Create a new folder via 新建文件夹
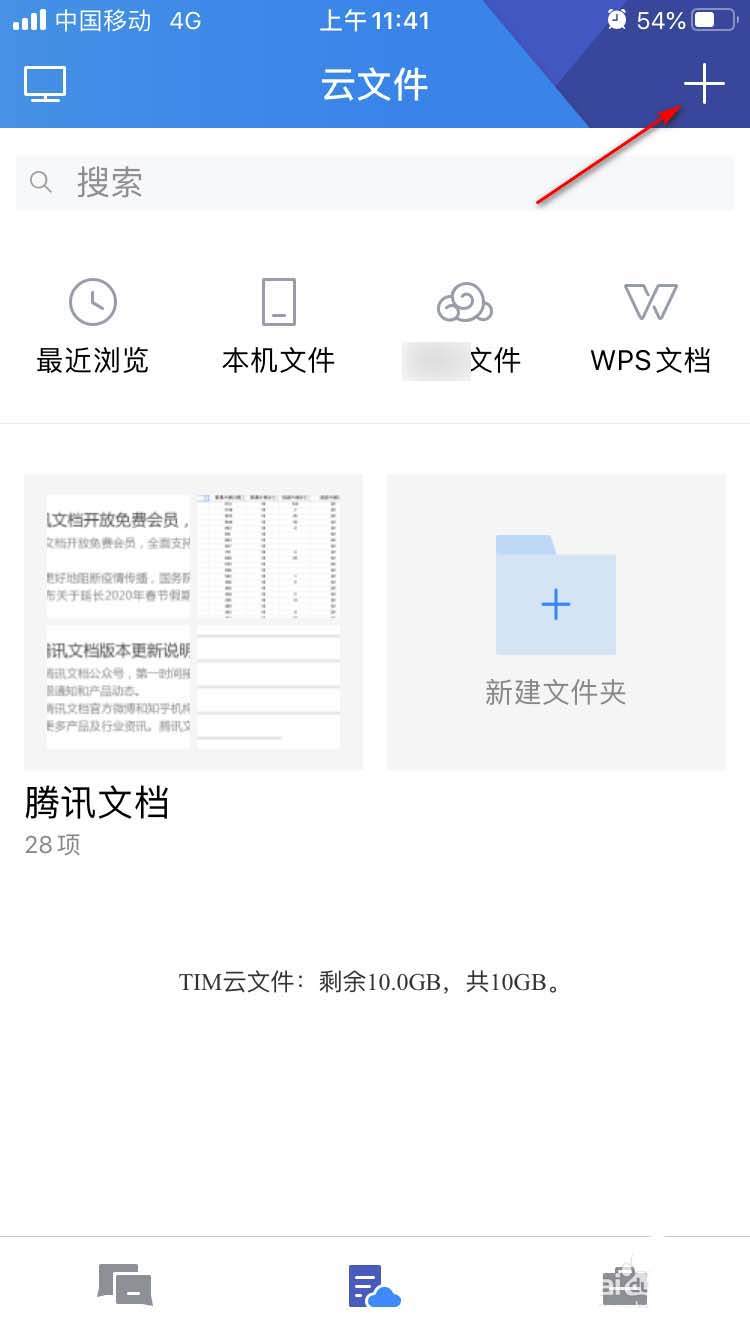 tap(556, 622)
